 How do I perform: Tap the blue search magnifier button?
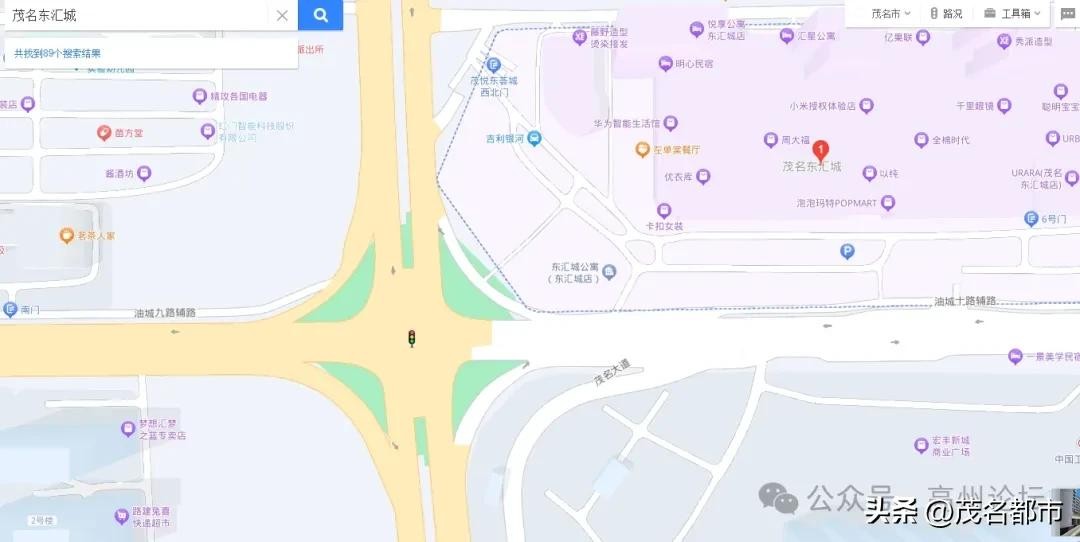click(320, 15)
